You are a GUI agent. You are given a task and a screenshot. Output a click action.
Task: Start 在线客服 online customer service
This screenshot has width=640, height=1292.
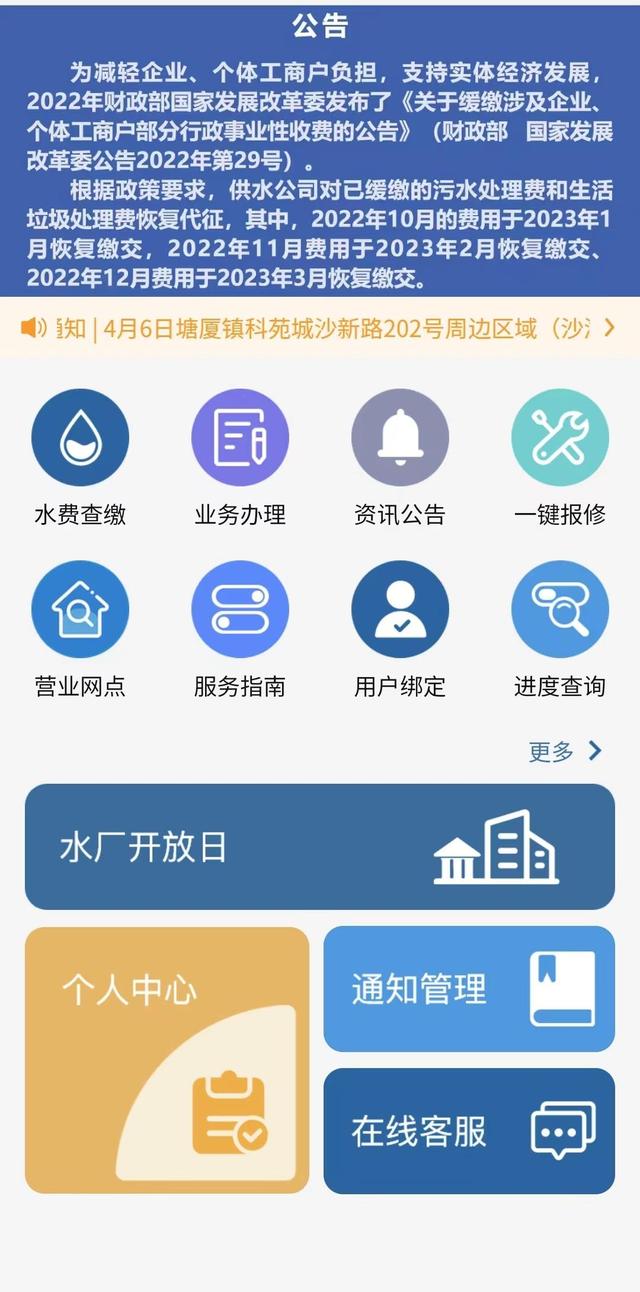469,1131
